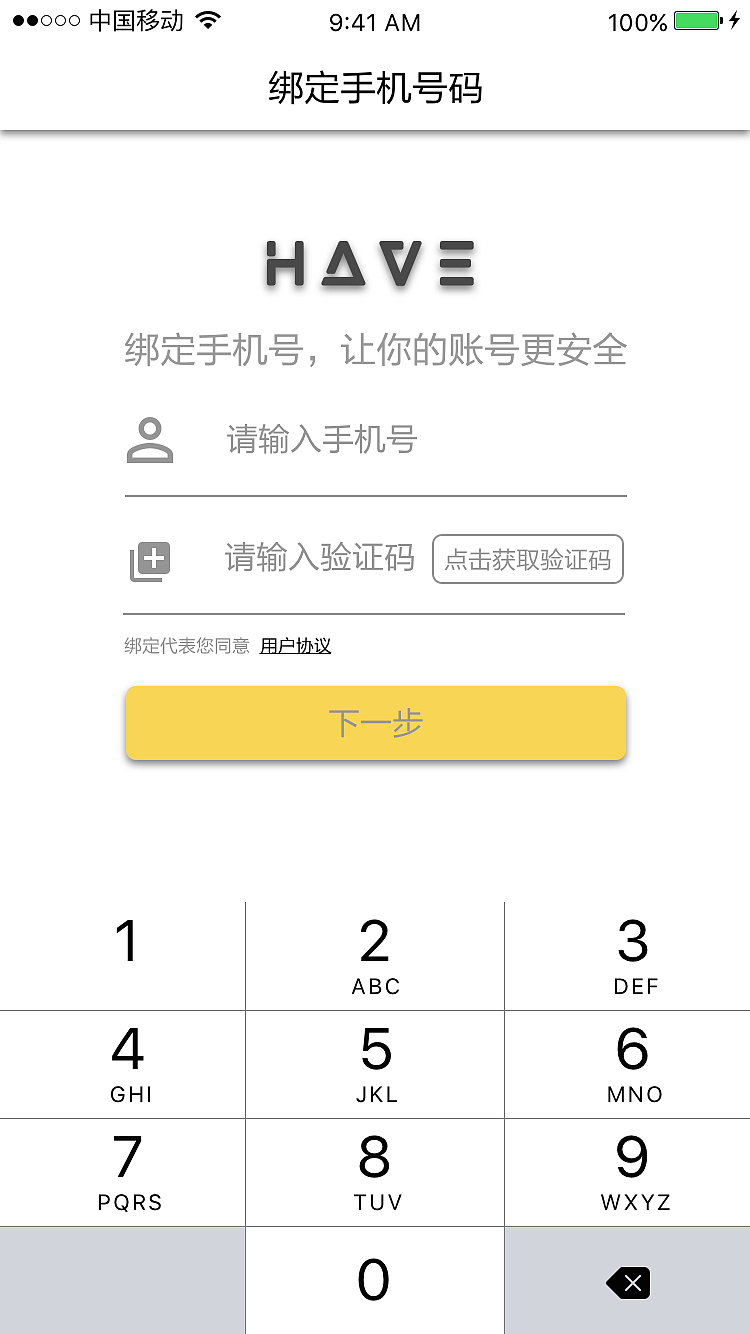Click the verification code card icon

coord(149,560)
